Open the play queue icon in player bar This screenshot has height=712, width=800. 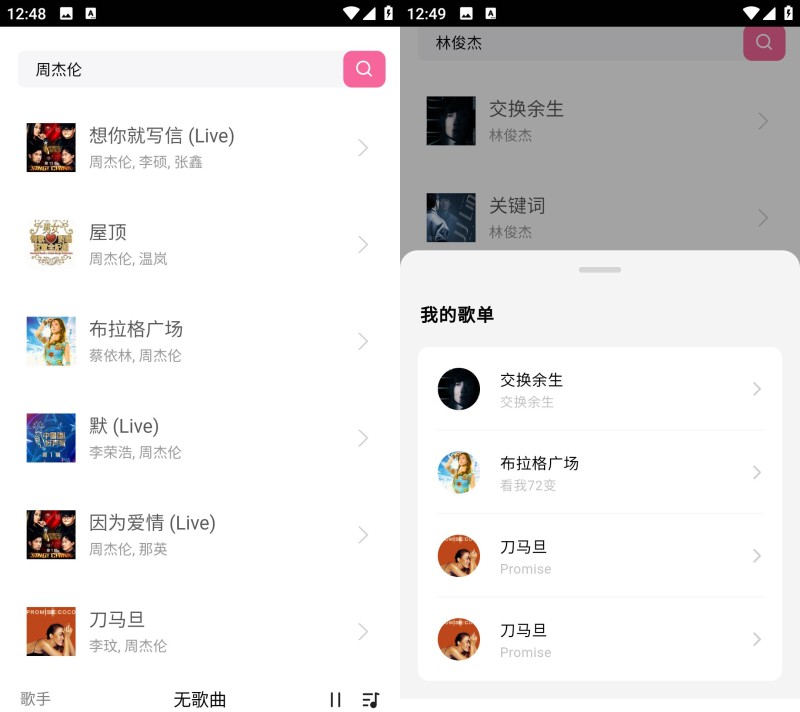click(x=371, y=700)
